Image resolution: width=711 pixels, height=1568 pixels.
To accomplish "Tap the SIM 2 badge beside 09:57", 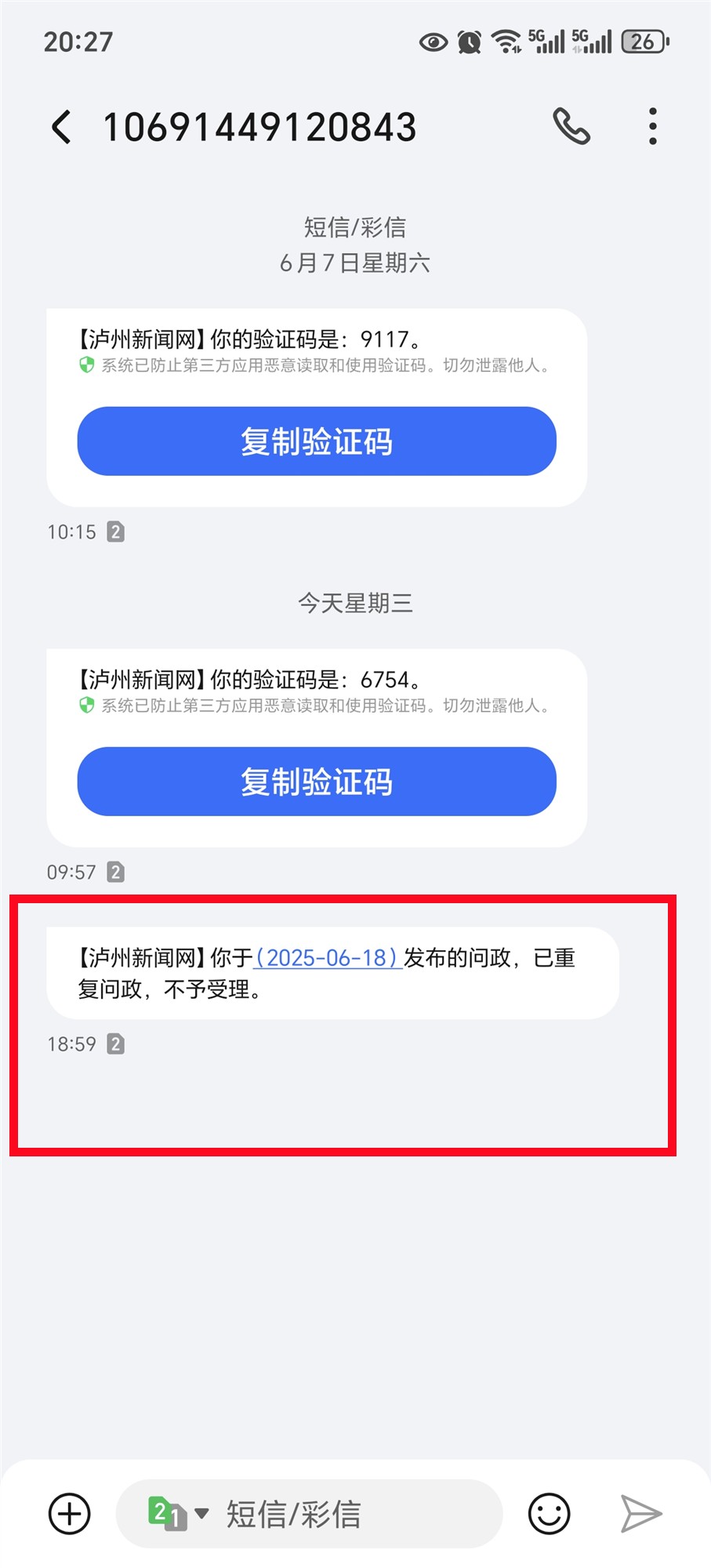I will pyautogui.click(x=115, y=872).
